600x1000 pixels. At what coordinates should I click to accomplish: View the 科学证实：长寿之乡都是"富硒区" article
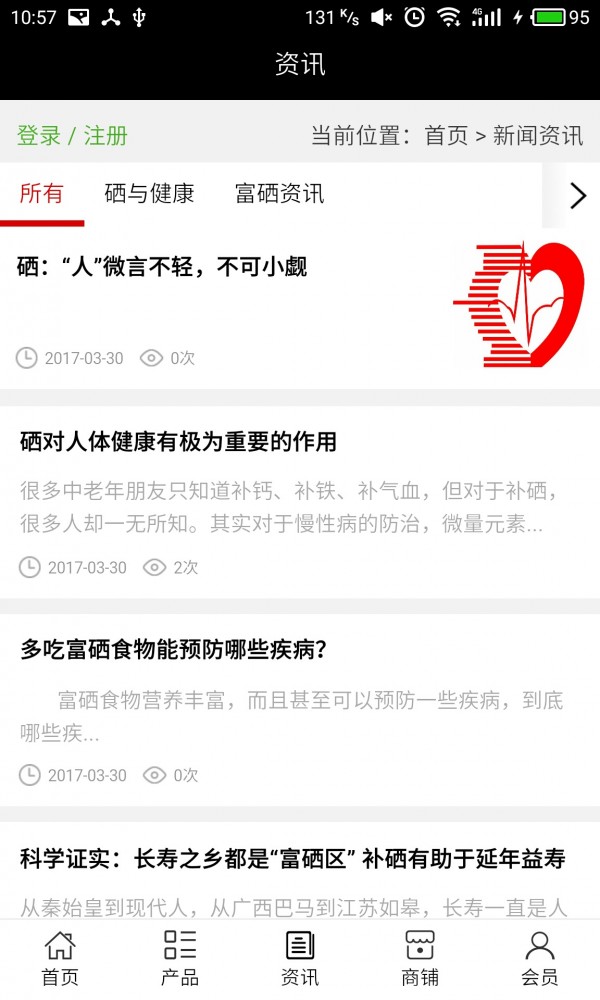292,858
